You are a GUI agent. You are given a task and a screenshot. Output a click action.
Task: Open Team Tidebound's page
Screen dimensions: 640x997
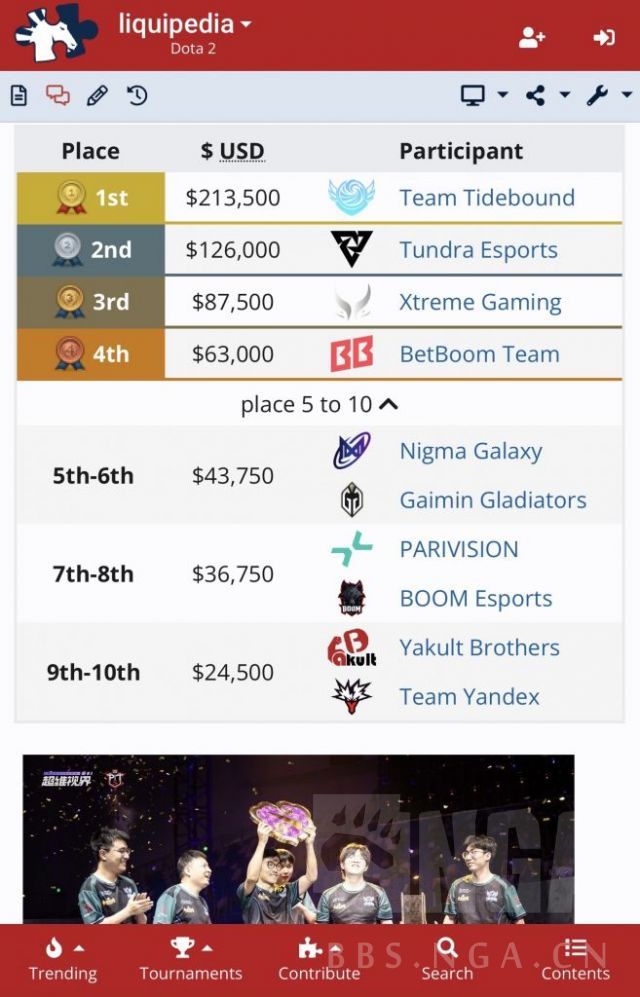[487, 198]
